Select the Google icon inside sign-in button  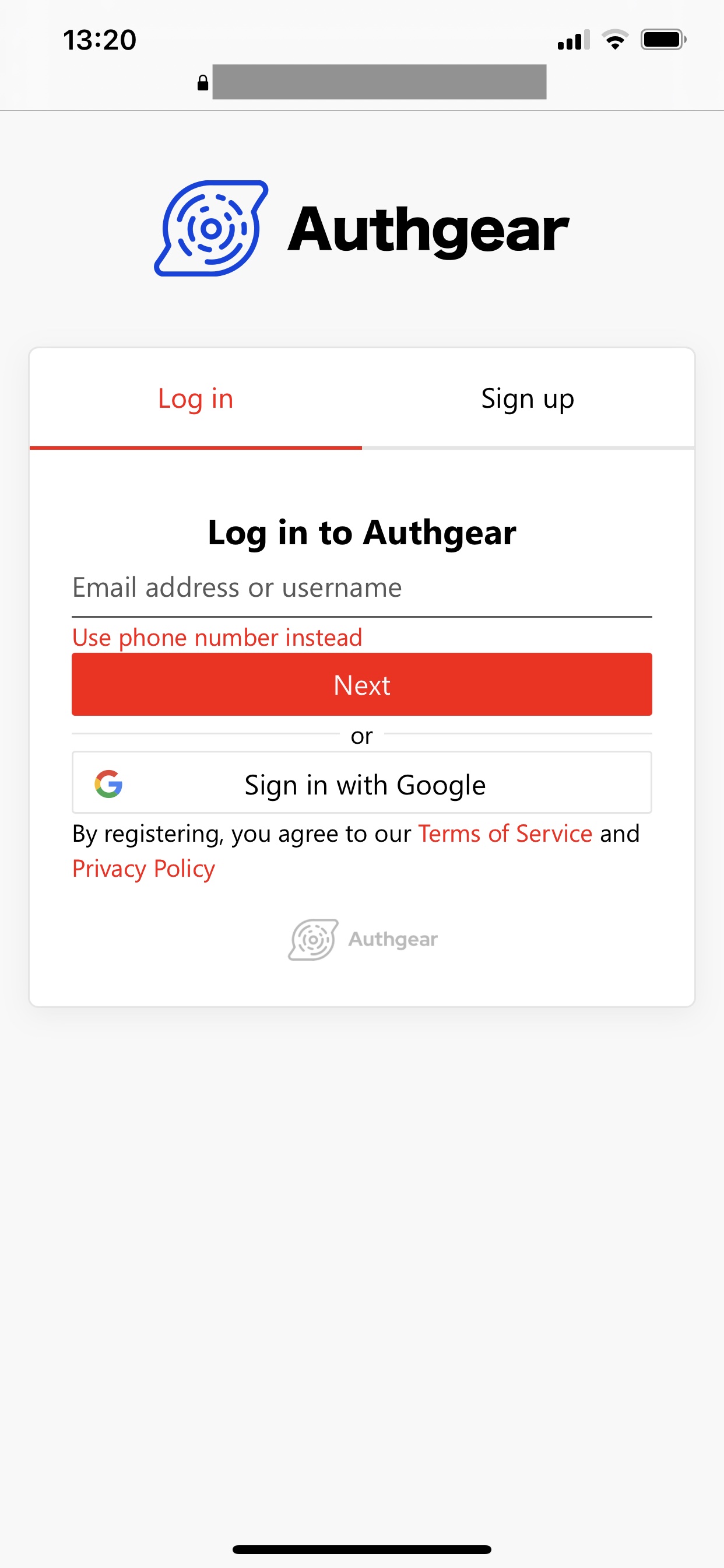pos(109,784)
